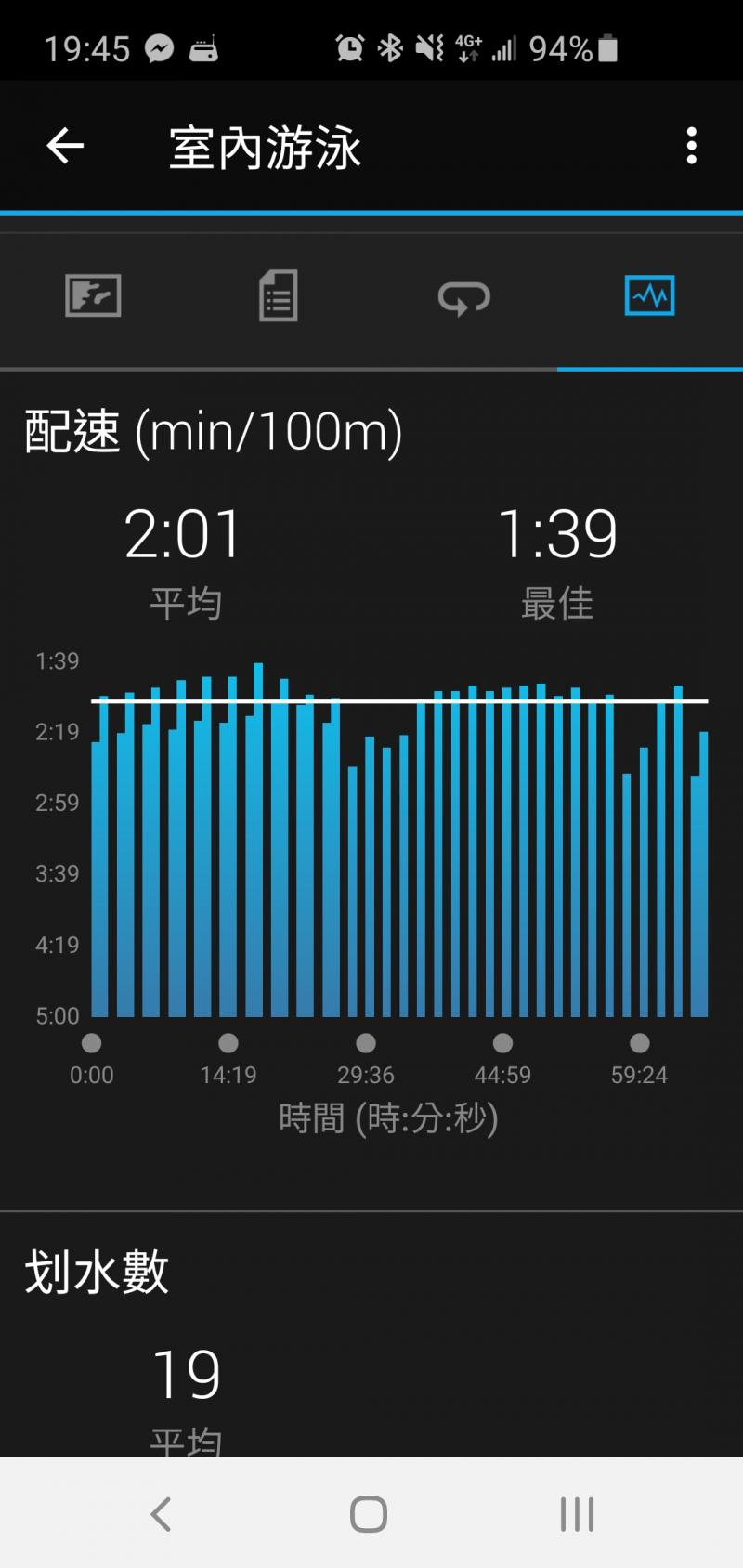This screenshot has width=743, height=1568.
Task: Switch to the stats details tab
Action: 278,296
